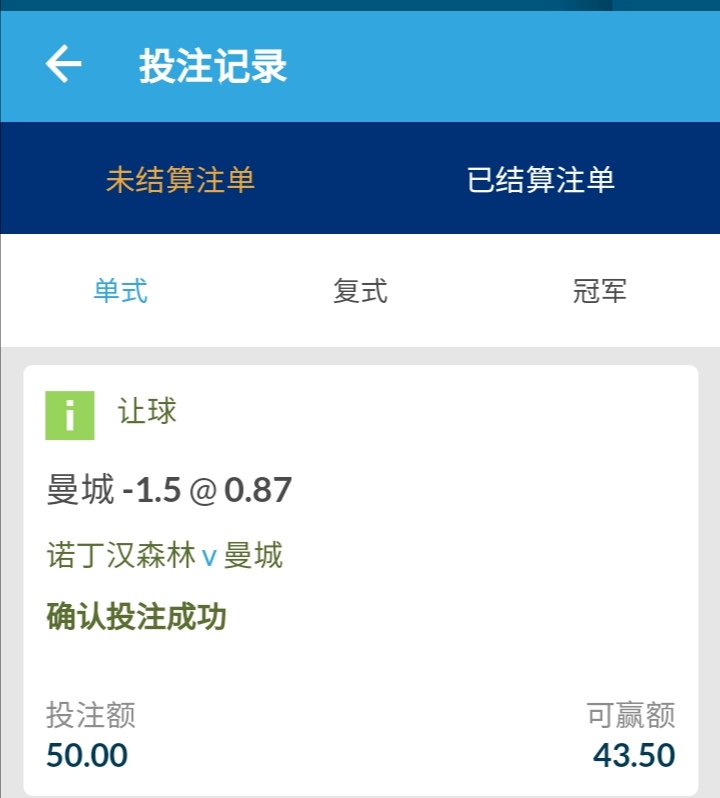Select the 单式 tab
The width and height of the screenshot is (720, 798).
pyautogui.click(x=121, y=291)
